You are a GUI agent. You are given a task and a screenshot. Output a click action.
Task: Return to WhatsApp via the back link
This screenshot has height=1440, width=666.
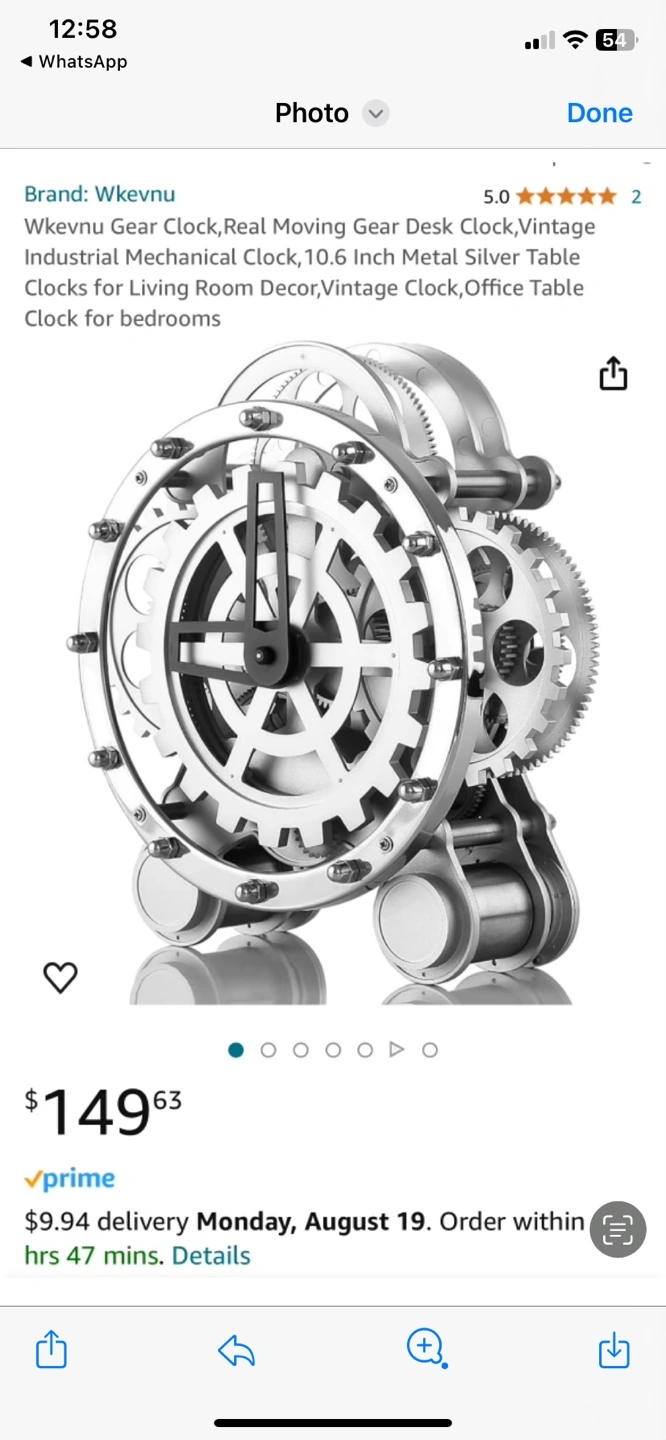tap(73, 61)
